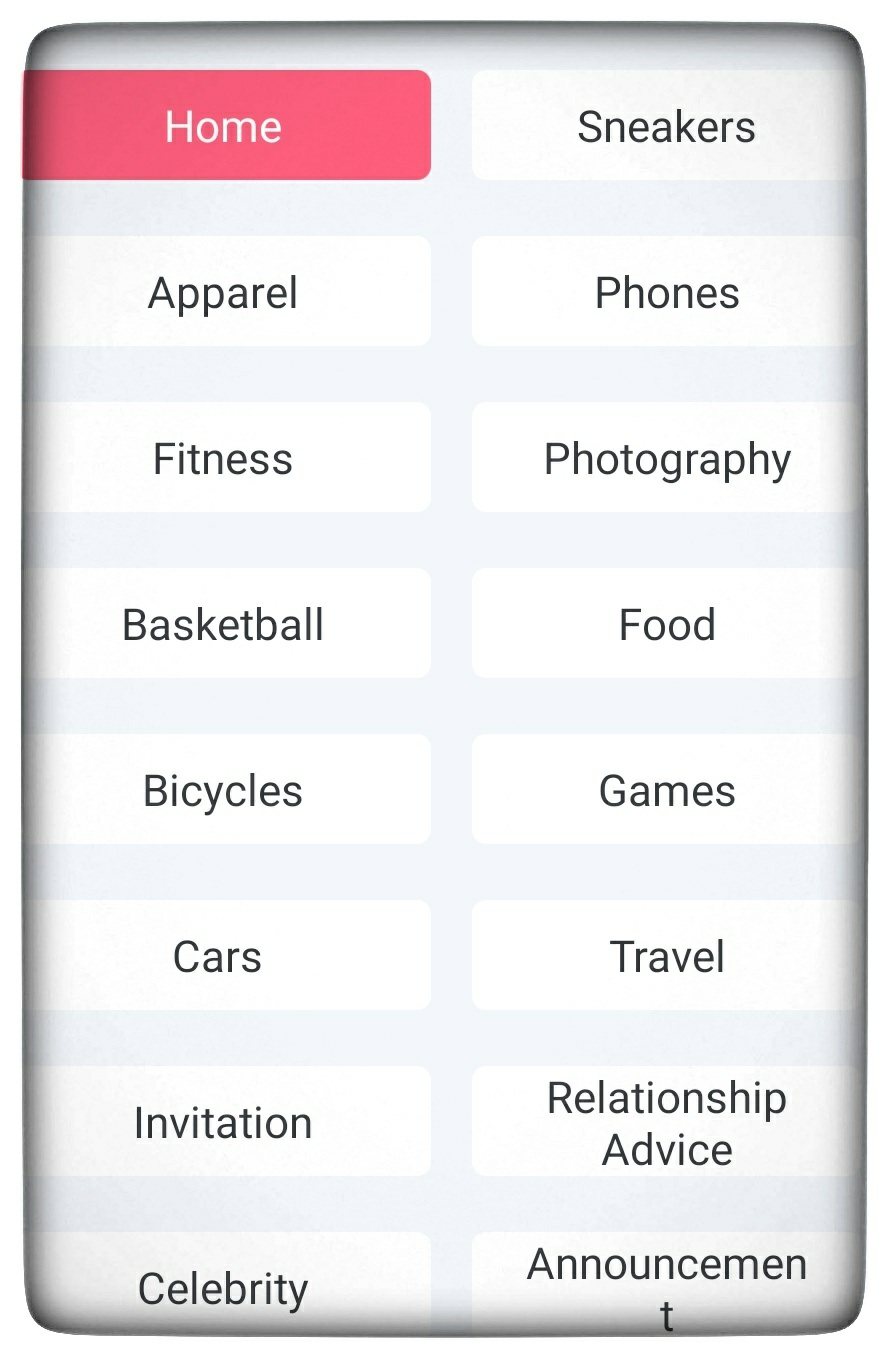
Task: Go to the Food category
Action: [665, 624]
